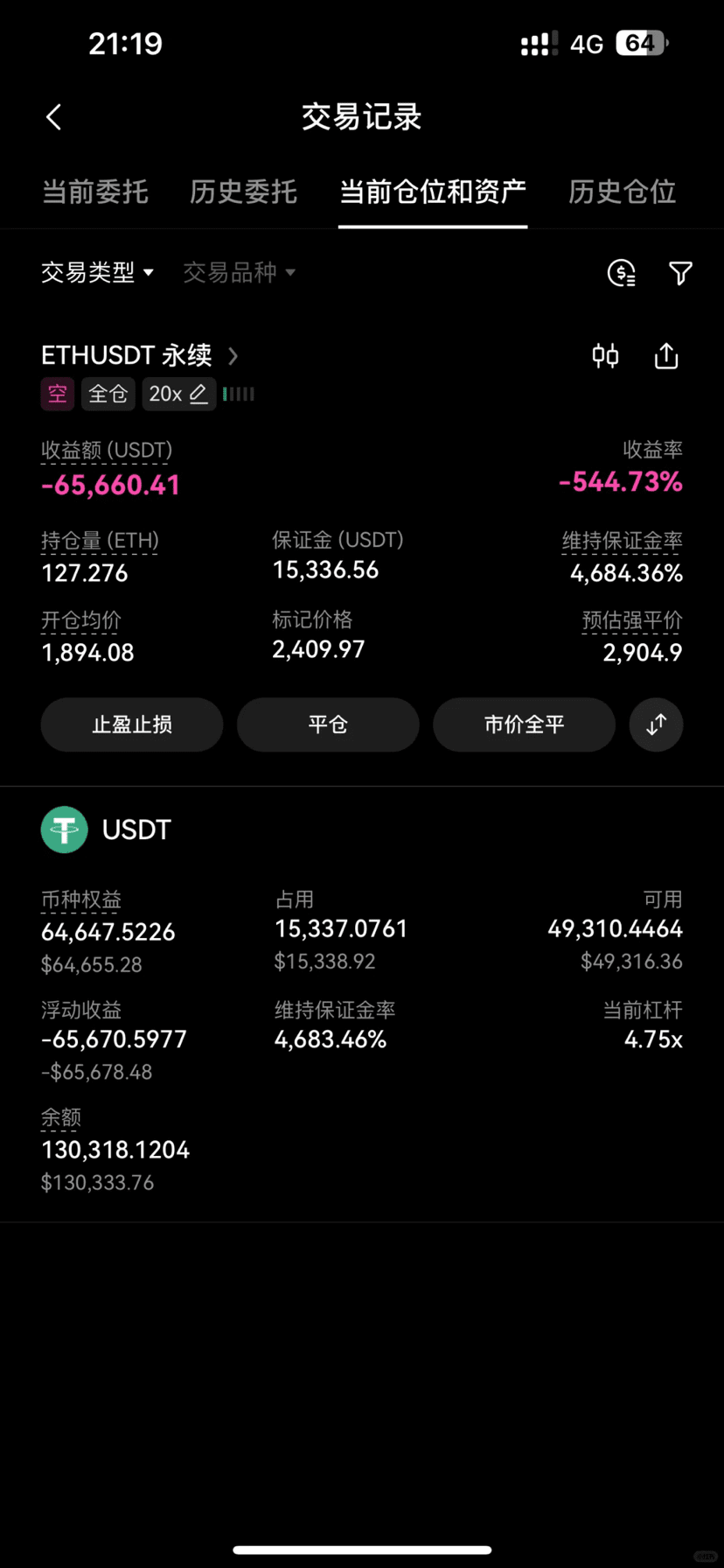The width and height of the screenshot is (724, 1568).
Task: Open 止盈止损 settings
Action: point(132,724)
